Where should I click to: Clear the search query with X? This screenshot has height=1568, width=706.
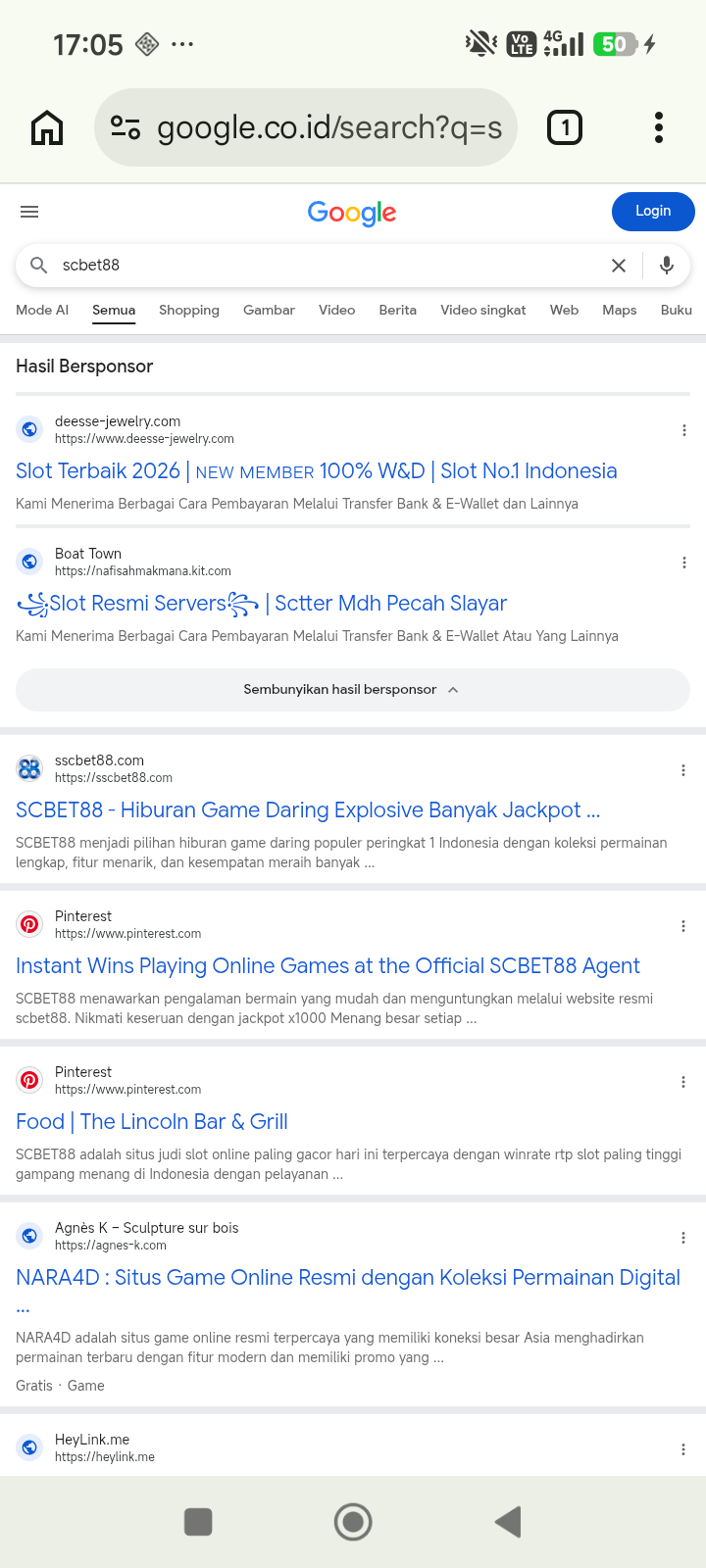[x=619, y=266]
